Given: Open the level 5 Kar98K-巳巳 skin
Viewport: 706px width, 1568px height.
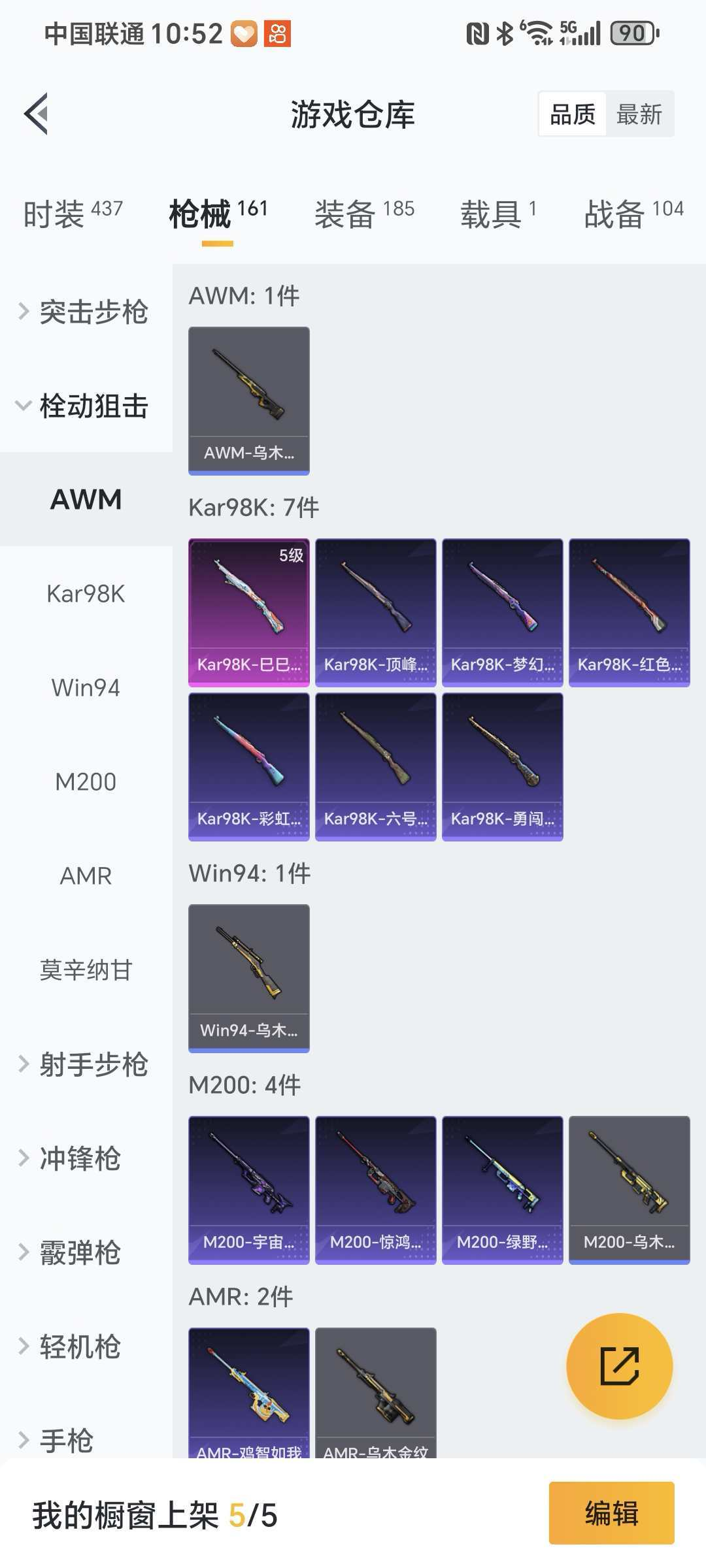Looking at the screenshot, I should 248,612.
